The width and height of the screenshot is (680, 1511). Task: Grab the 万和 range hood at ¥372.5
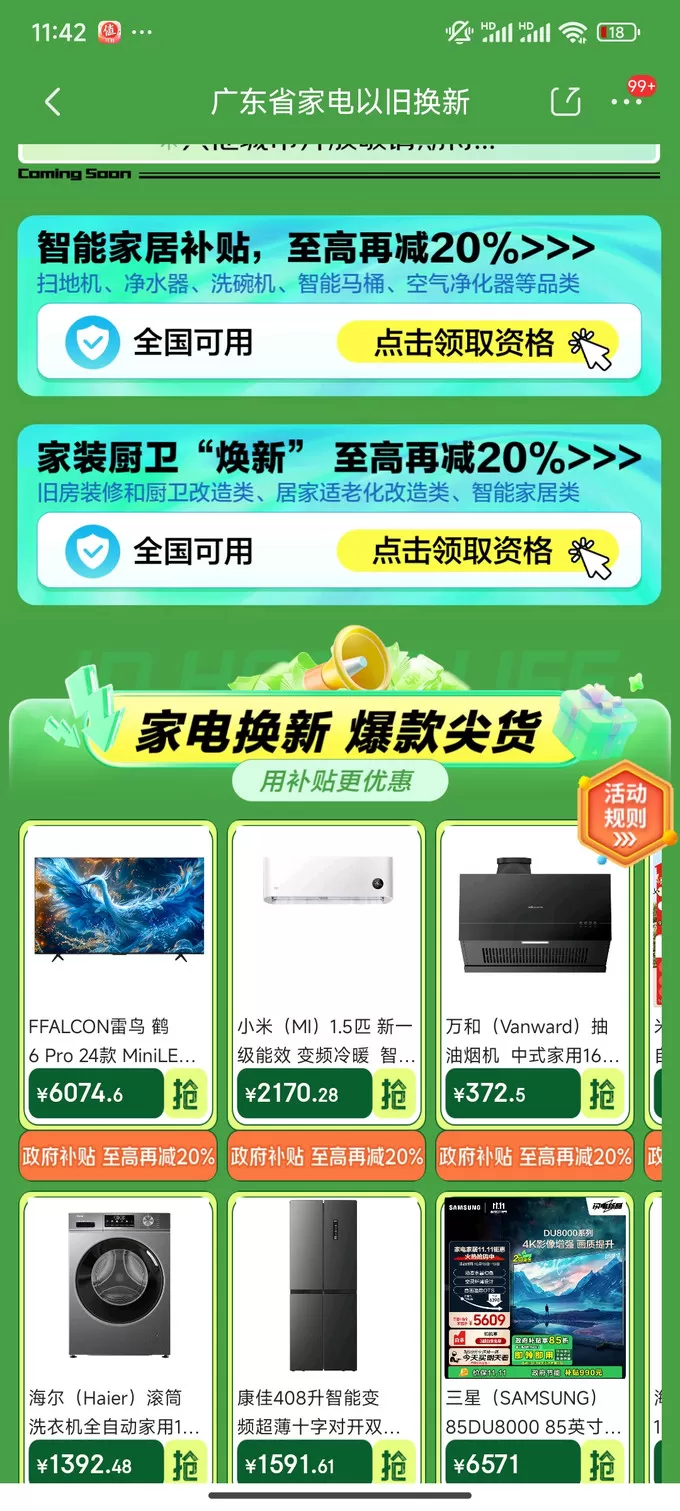tap(602, 1094)
